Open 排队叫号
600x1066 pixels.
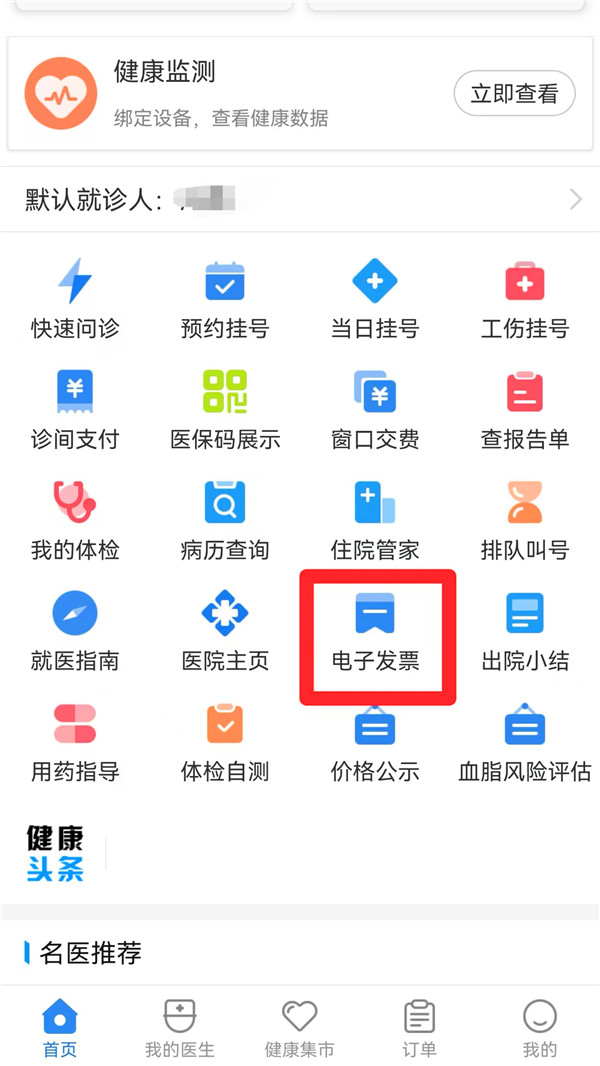tap(525, 520)
